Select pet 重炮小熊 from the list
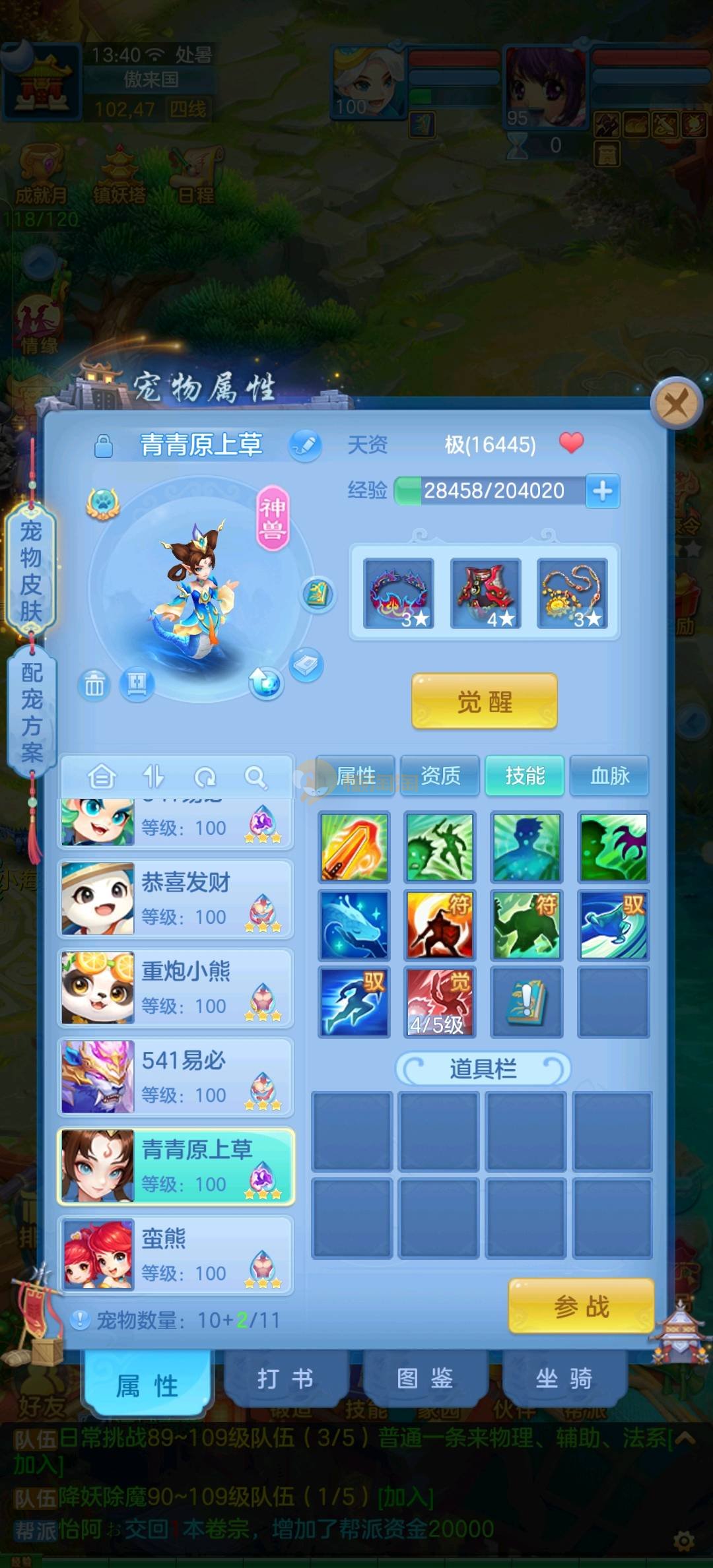 tap(176, 988)
